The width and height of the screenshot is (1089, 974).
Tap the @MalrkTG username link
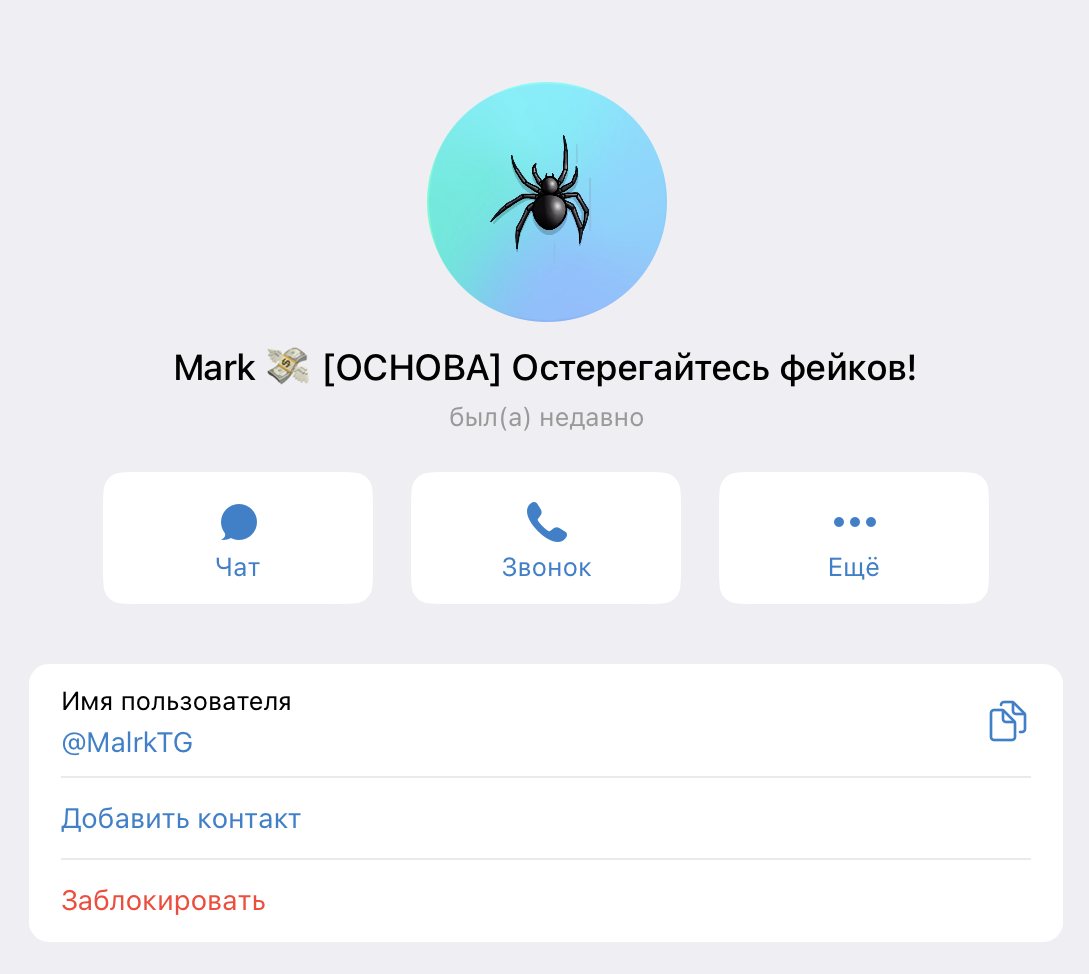point(127,743)
